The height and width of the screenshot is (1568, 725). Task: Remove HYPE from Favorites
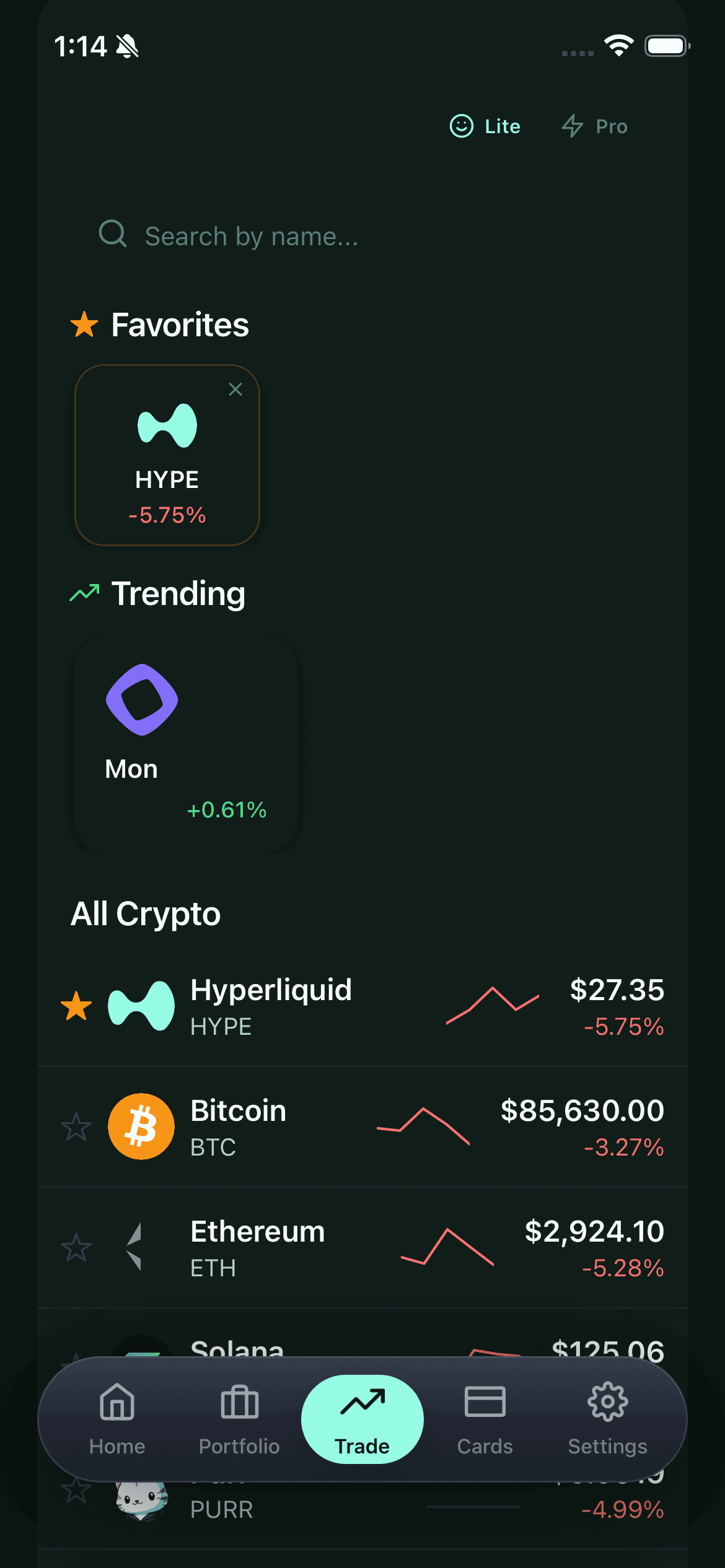click(x=235, y=390)
